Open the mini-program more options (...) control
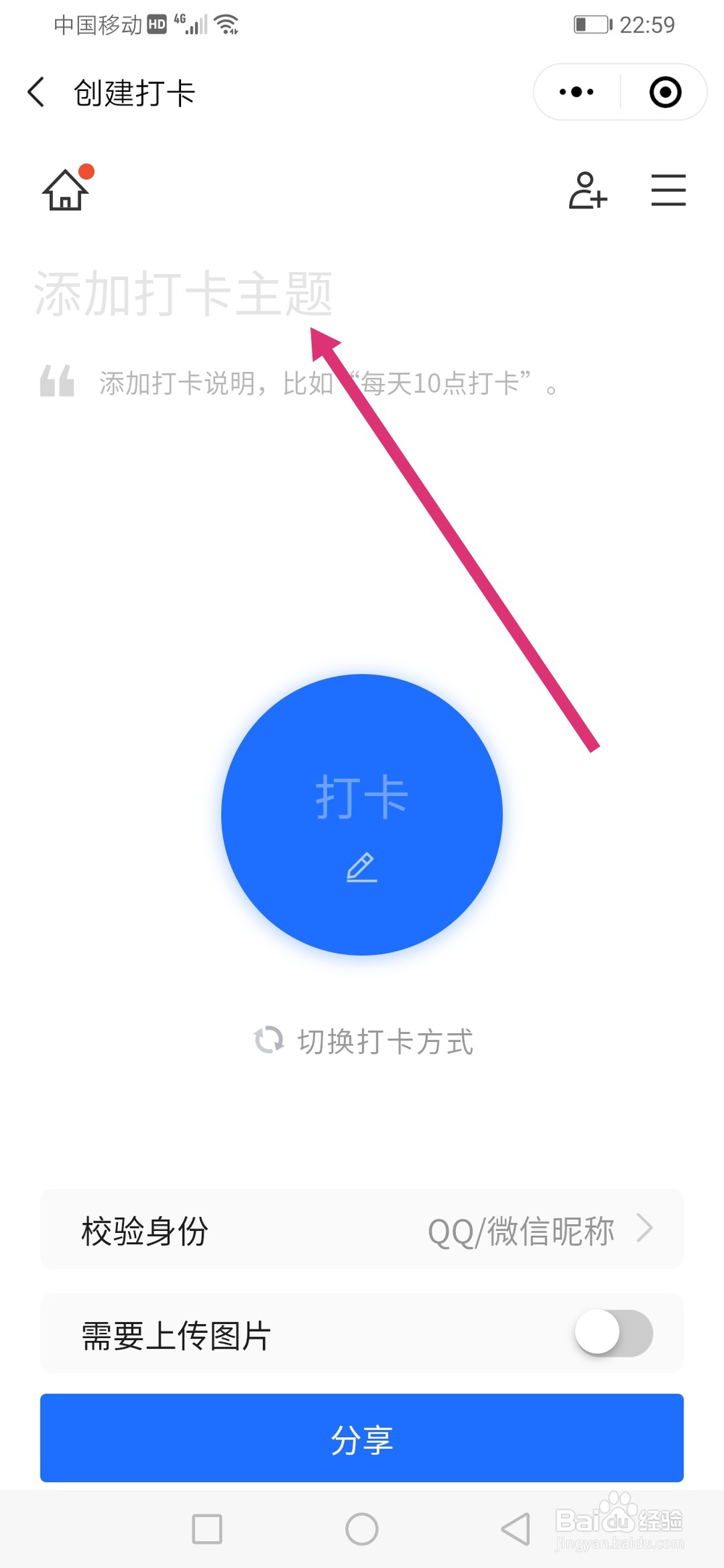Screen dimensions: 724x1568 (x=575, y=92)
